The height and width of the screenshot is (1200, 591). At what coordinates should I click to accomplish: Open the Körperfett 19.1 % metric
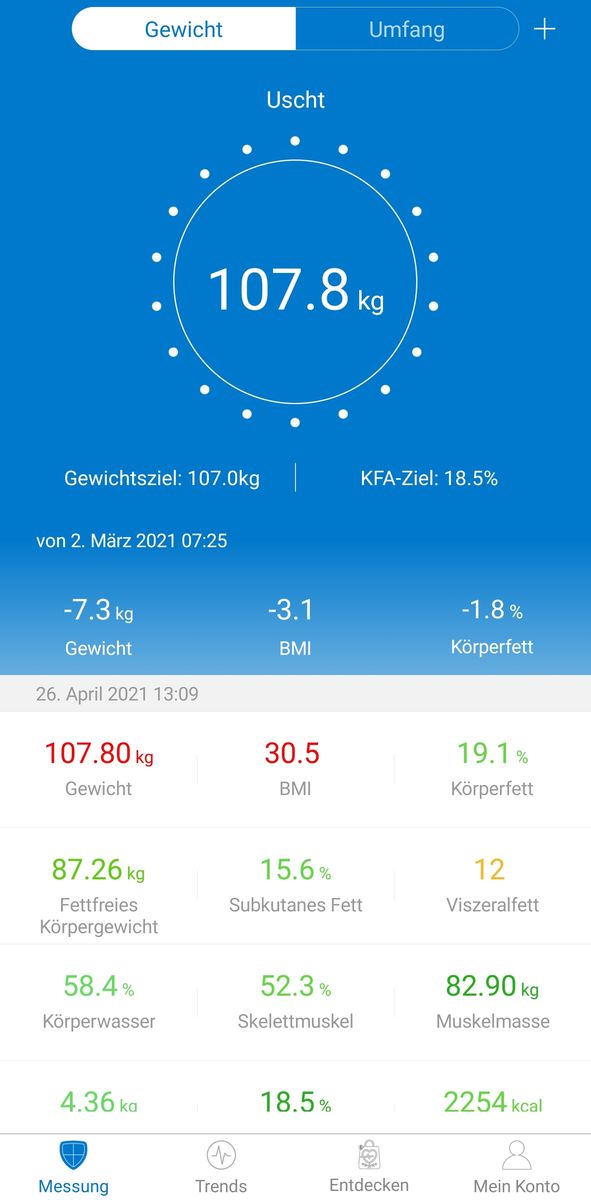(492, 769)
